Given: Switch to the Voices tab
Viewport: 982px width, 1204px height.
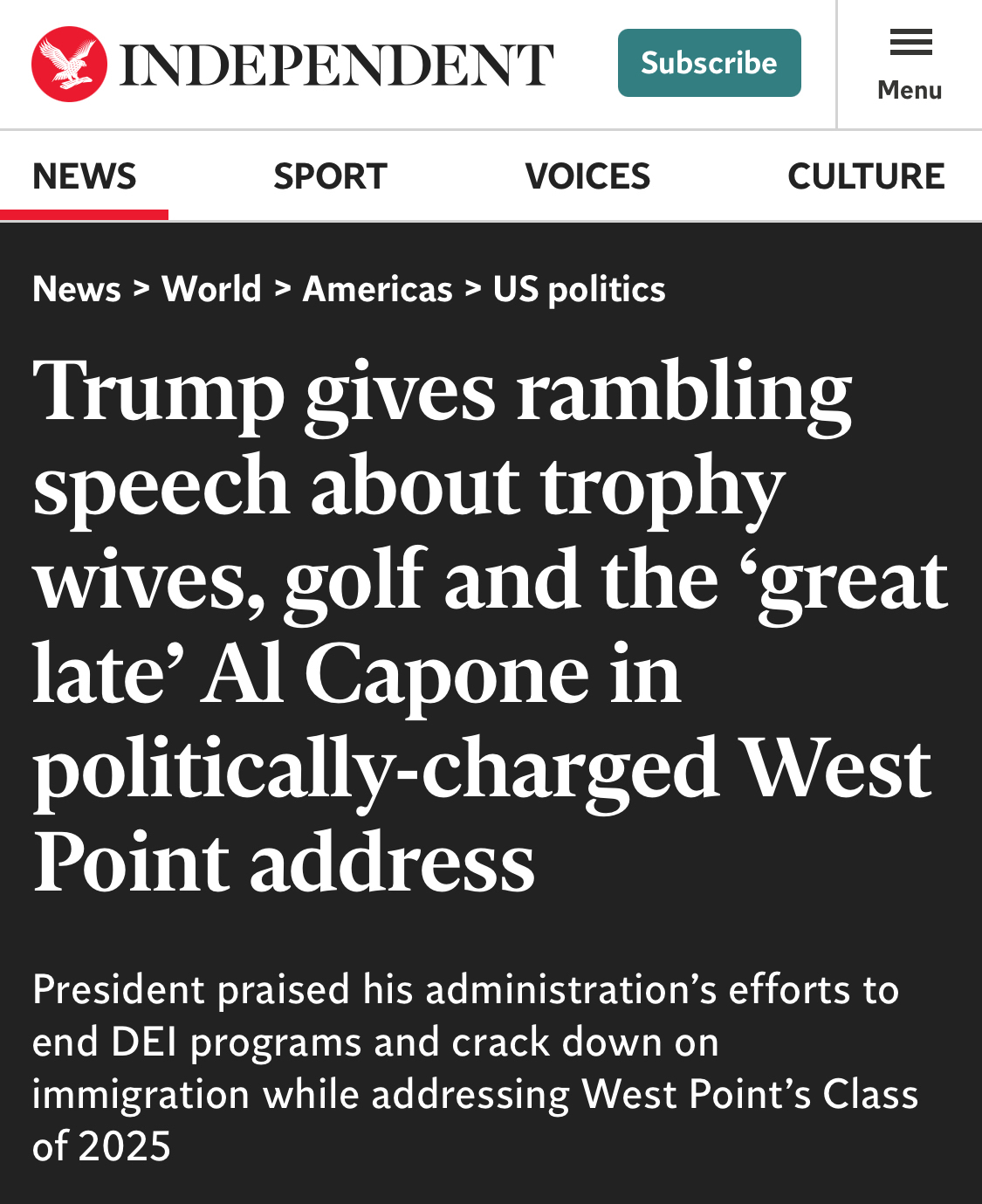Looking at the screenshot, I should [587, 176].
